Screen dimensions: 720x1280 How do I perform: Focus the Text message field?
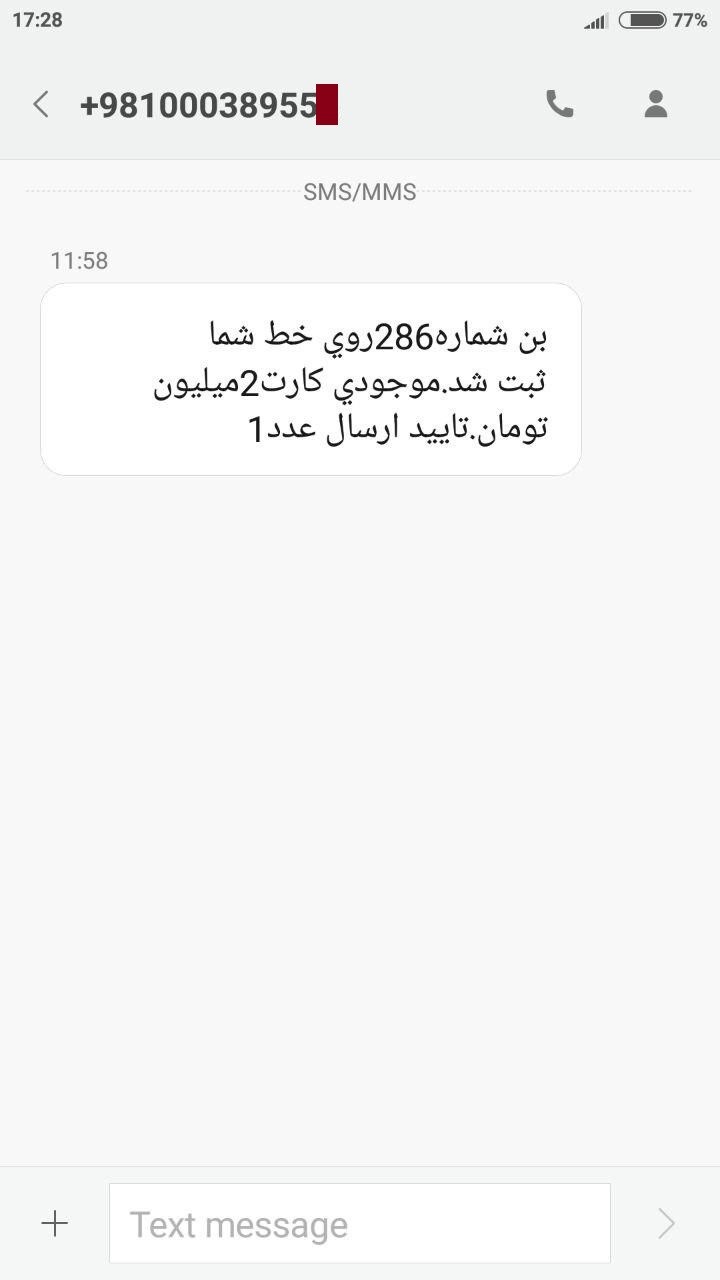359,1223
